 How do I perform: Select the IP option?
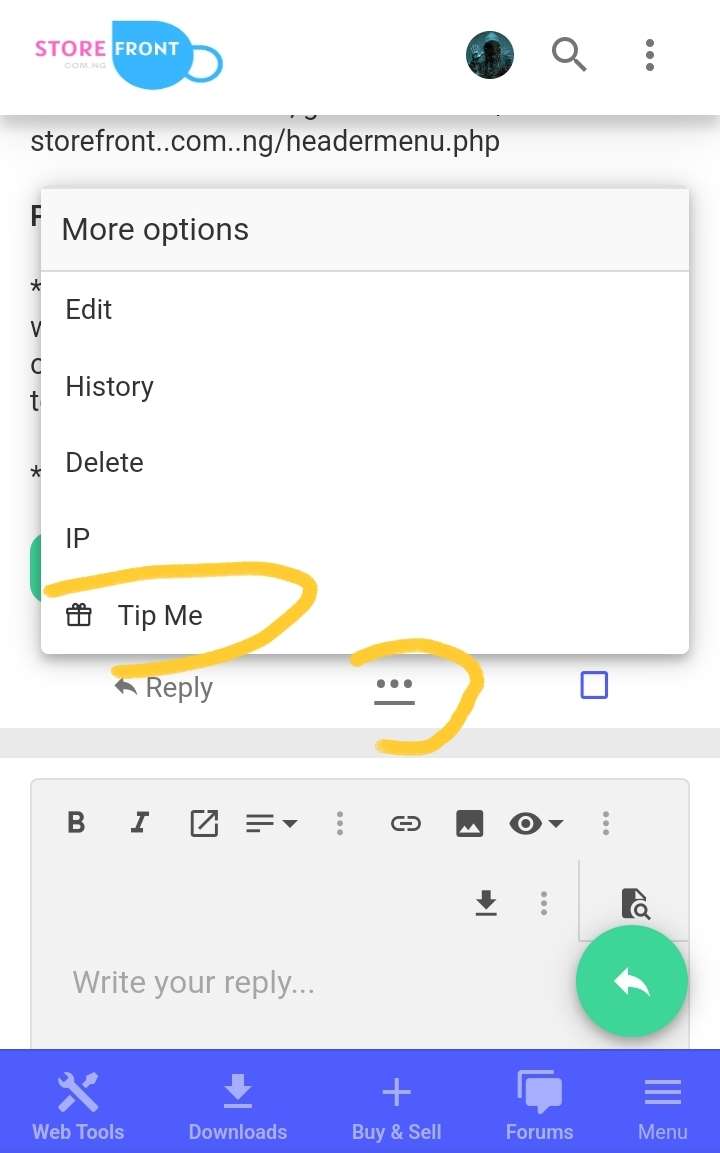click(78, 539)
